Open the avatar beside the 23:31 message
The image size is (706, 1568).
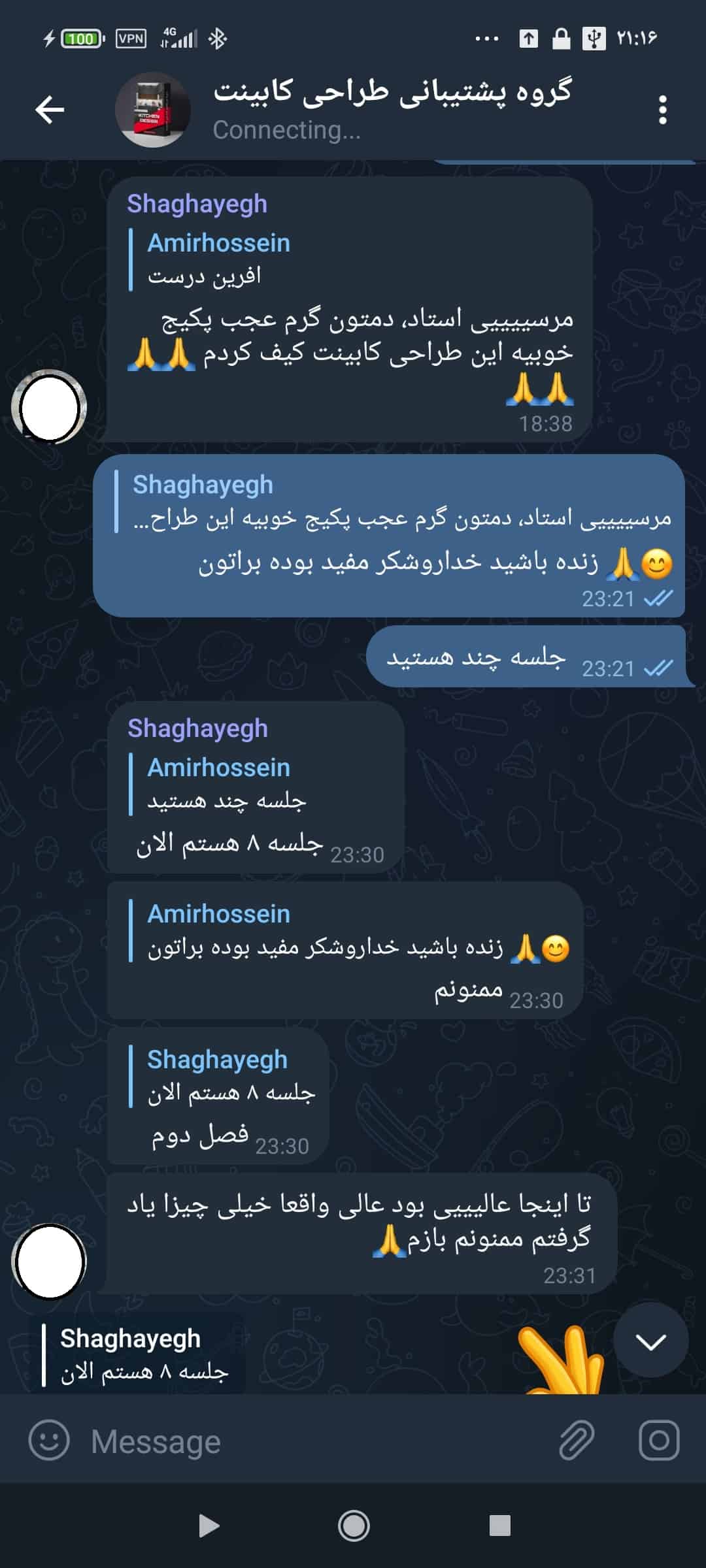(49, 1262)
